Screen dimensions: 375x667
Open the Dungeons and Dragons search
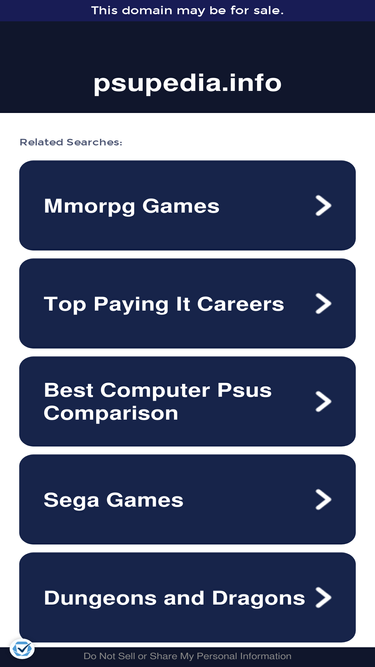click(188, 597)
